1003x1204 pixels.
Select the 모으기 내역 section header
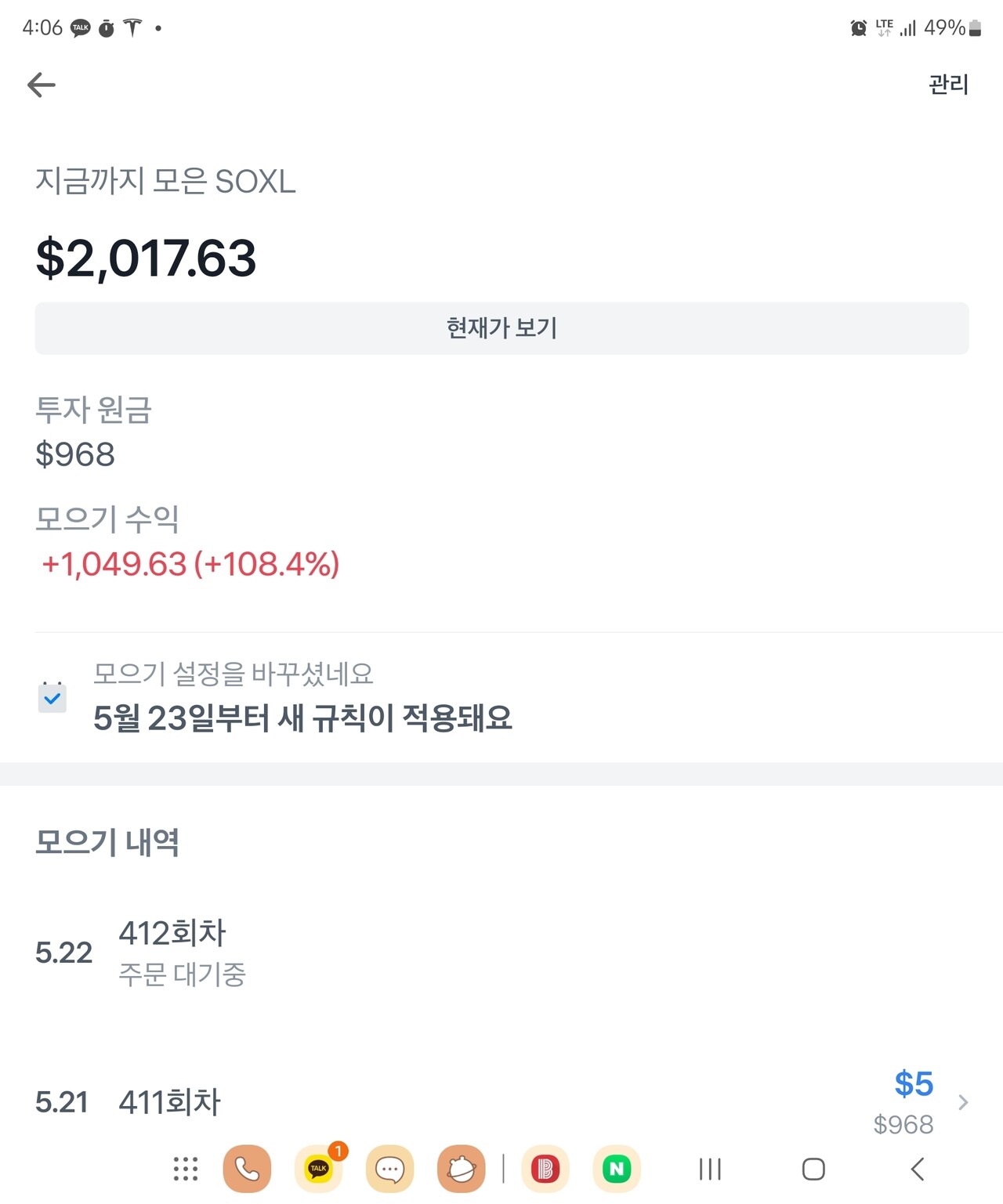[109, 841]
